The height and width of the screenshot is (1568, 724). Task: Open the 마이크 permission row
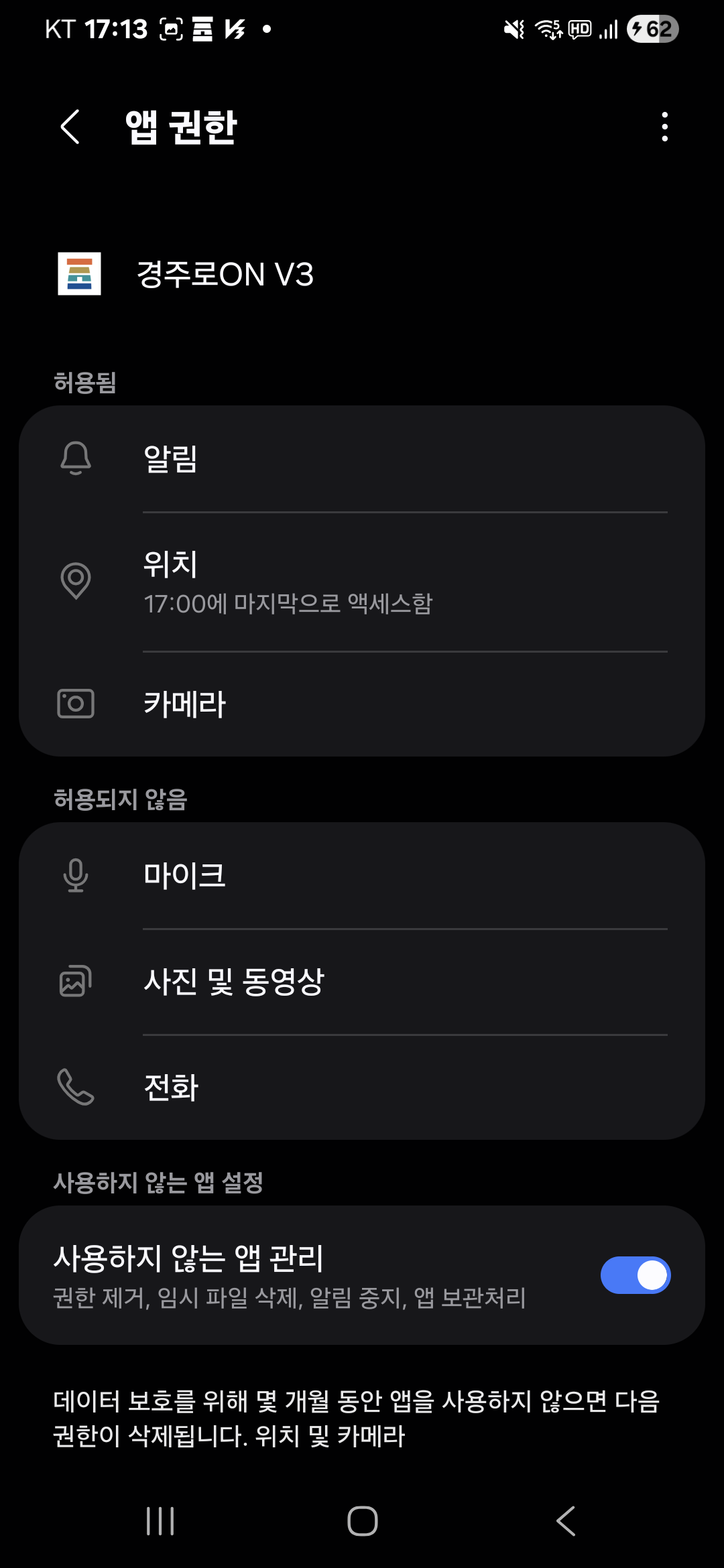point(362,876)
